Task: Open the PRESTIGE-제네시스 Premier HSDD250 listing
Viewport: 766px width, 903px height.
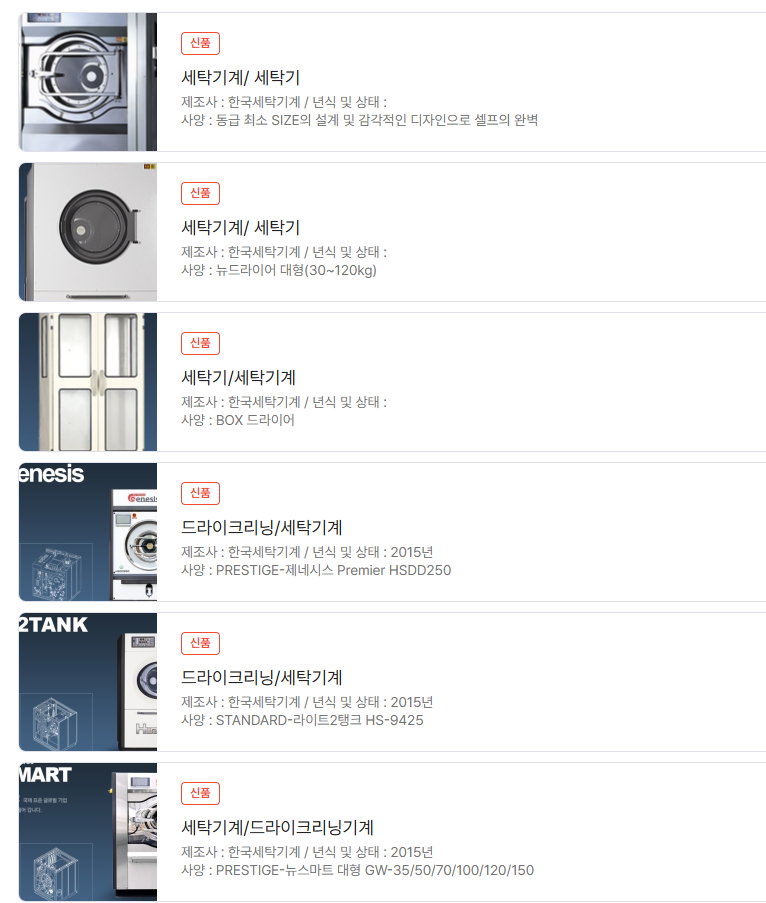Action: pos(261,527)
